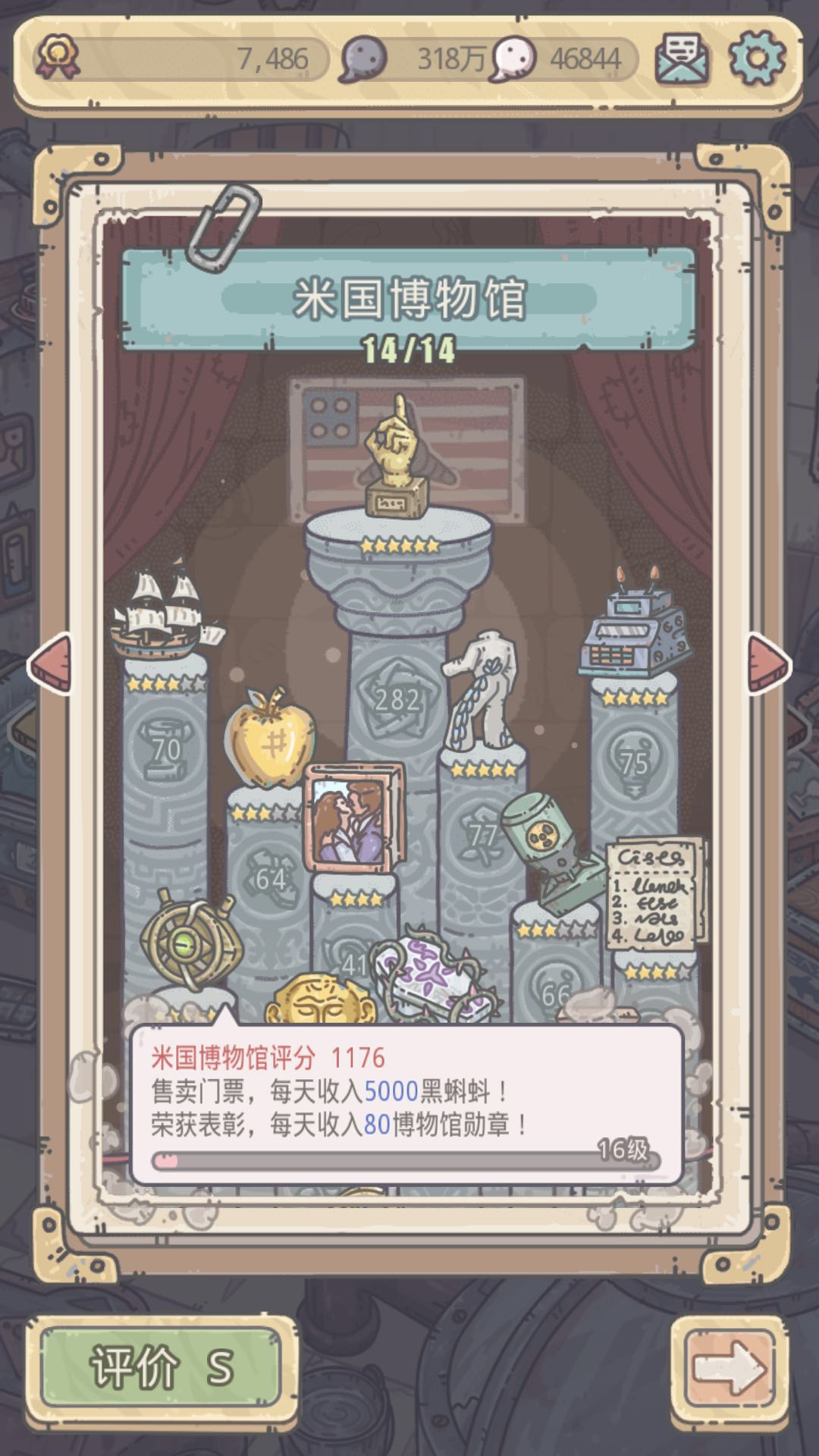Go to the next museum with right arrow
This screenshot has height=1456, width=819.
(768, 664)
